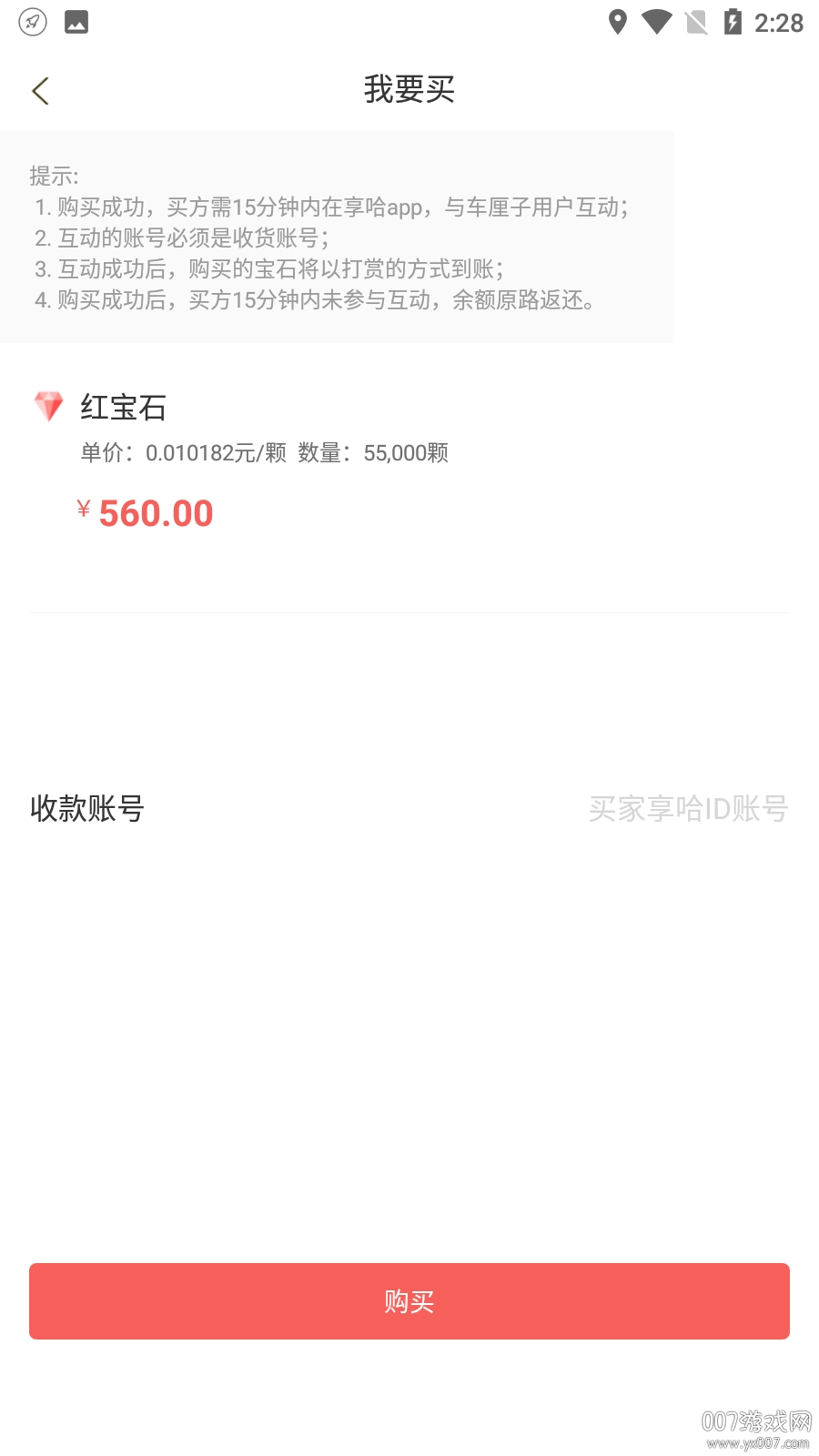
Task: Go back using the top-left arrow
Action: 40,90
